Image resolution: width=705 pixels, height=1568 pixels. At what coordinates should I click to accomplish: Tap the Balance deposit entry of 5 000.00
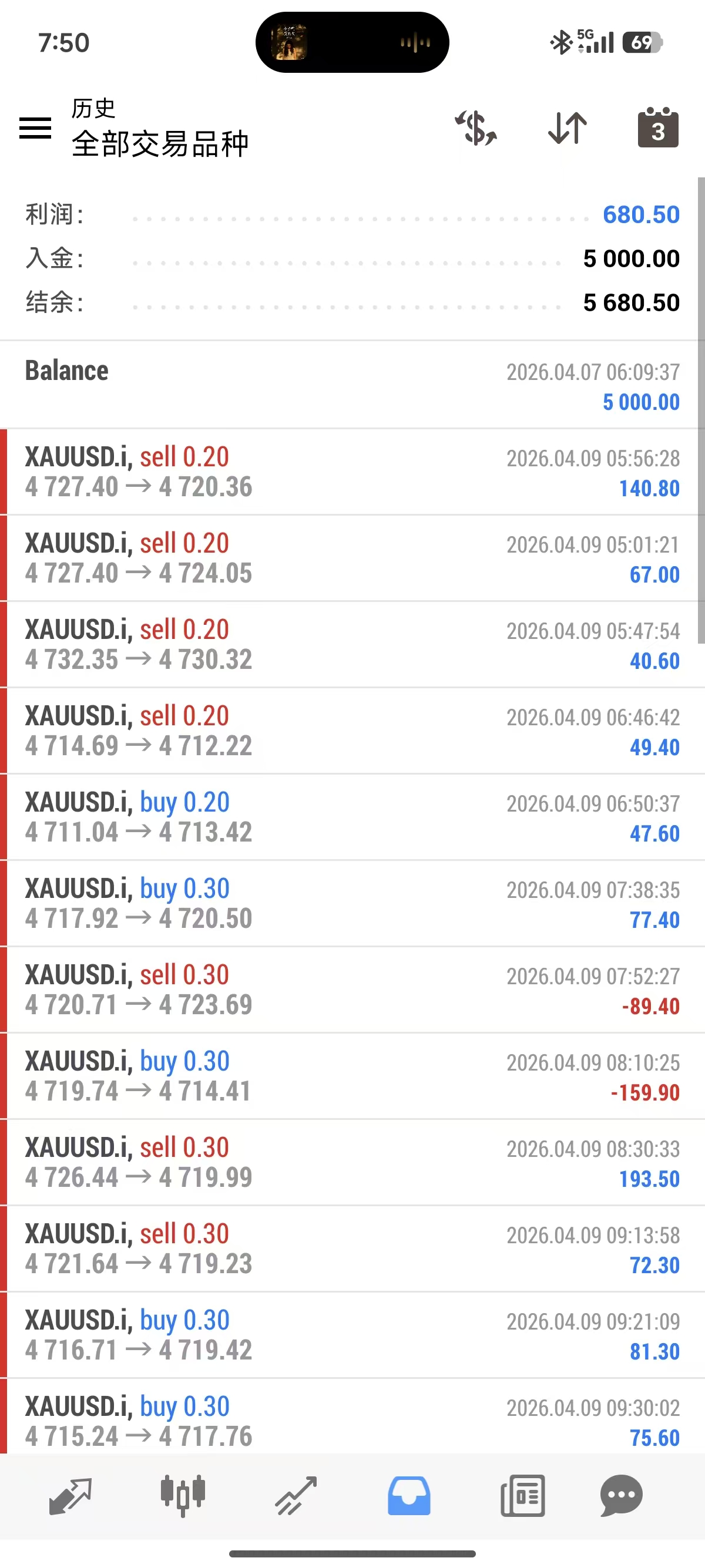click(x=352, y=385)
